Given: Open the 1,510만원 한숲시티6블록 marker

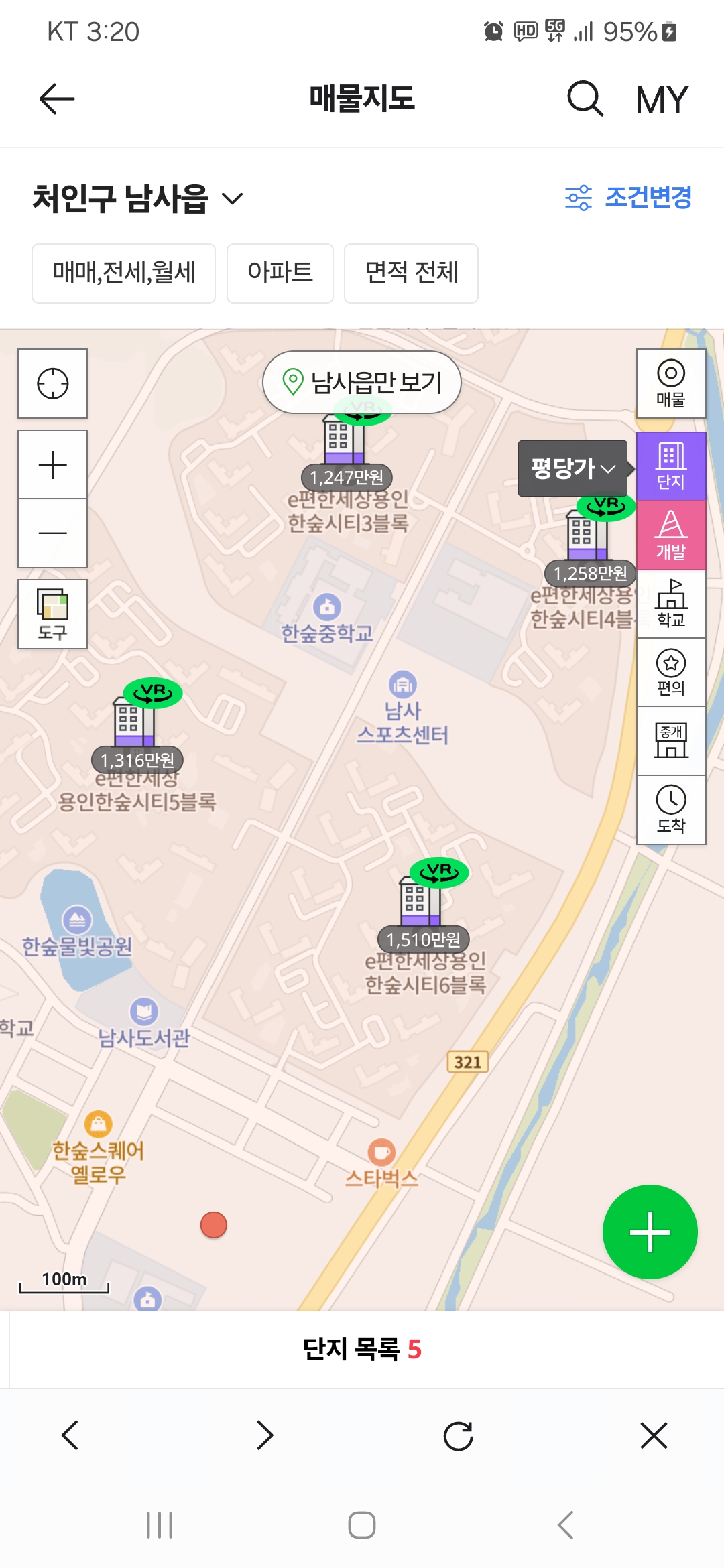Looking at the screenshot, I should click(x=423, y=939).
